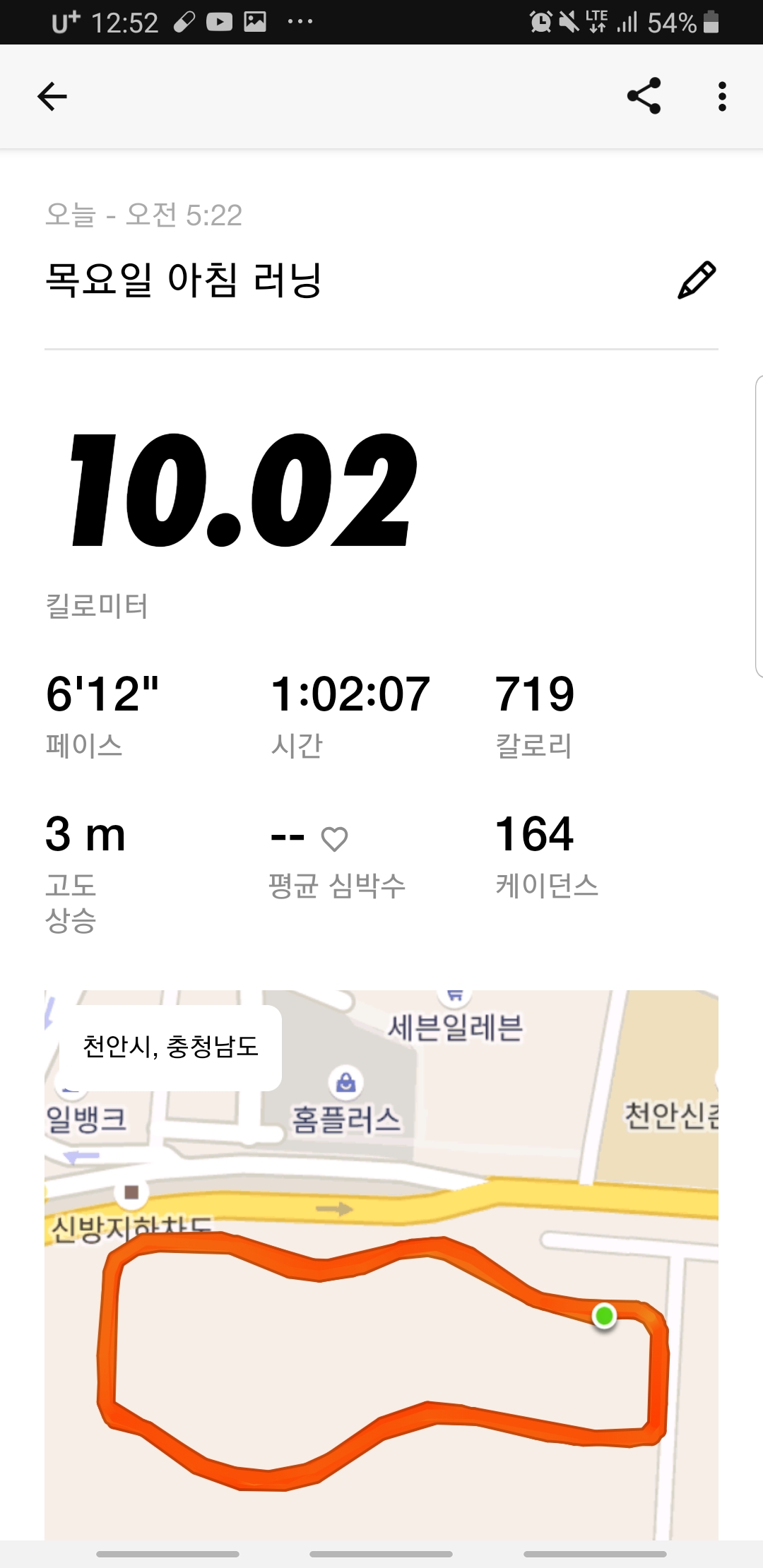Image resolution: width=763 pixels, height=1568 pixels.
Task: Edit the run title with pencil icon
Action: [x=697, y=280]
